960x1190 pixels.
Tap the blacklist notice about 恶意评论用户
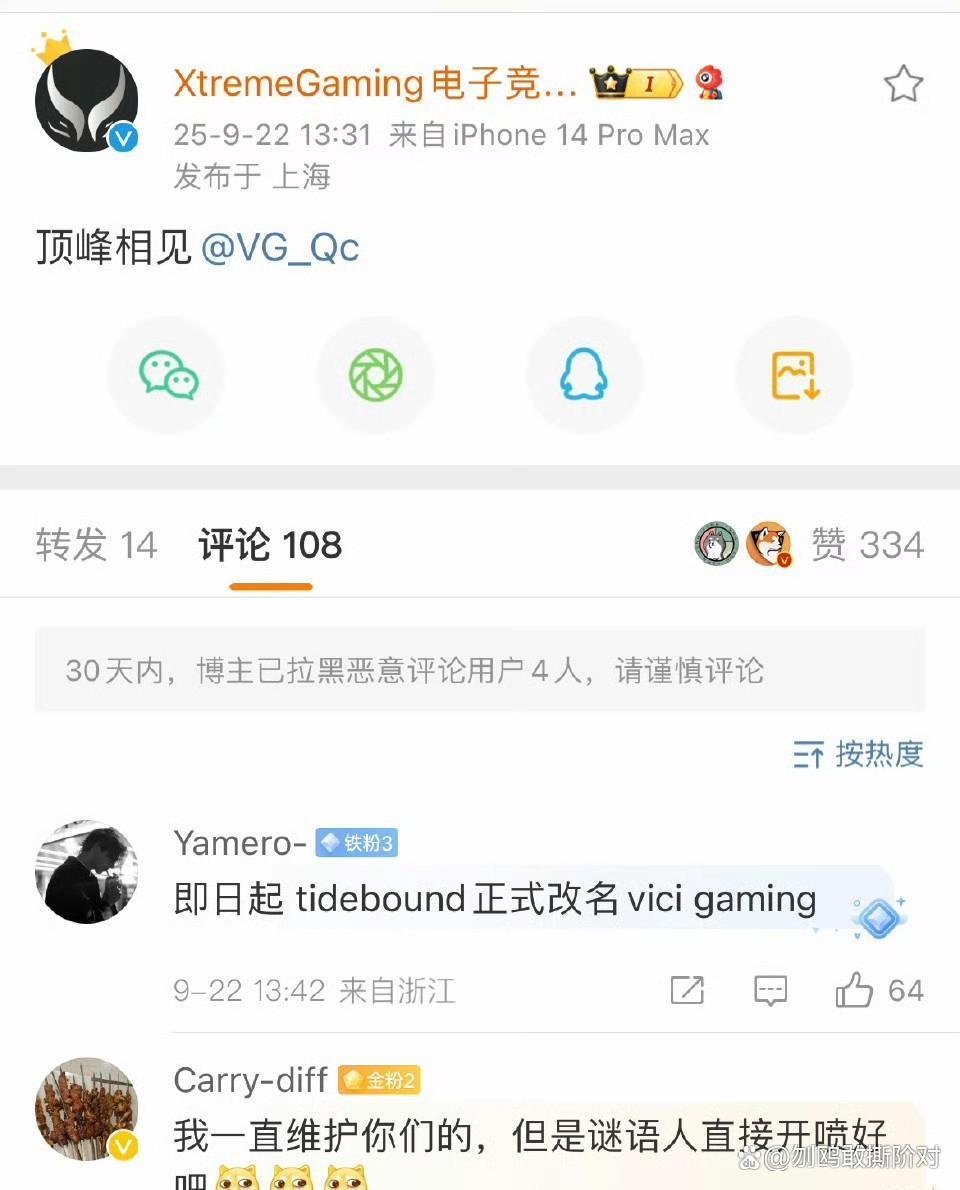(480, 669)
